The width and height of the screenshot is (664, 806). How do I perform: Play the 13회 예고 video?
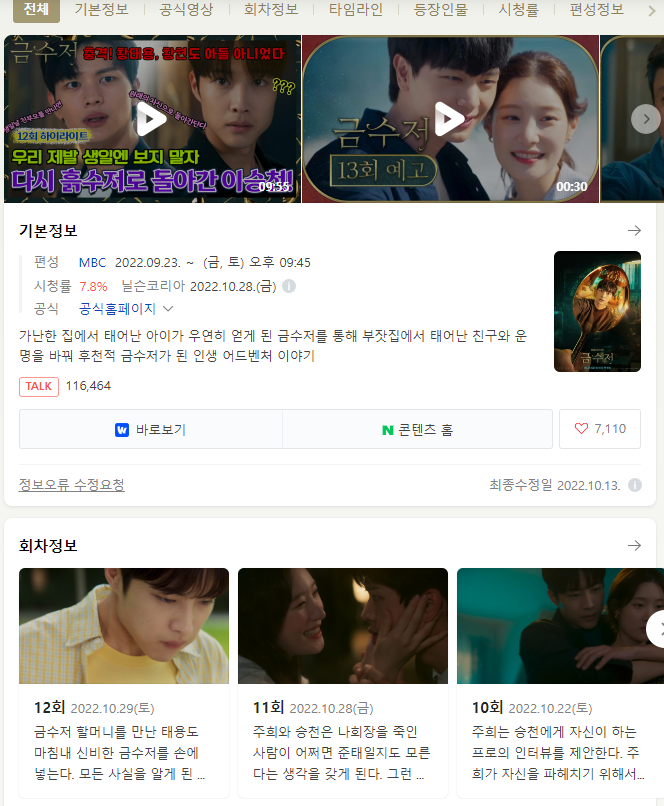pos(449,120)
